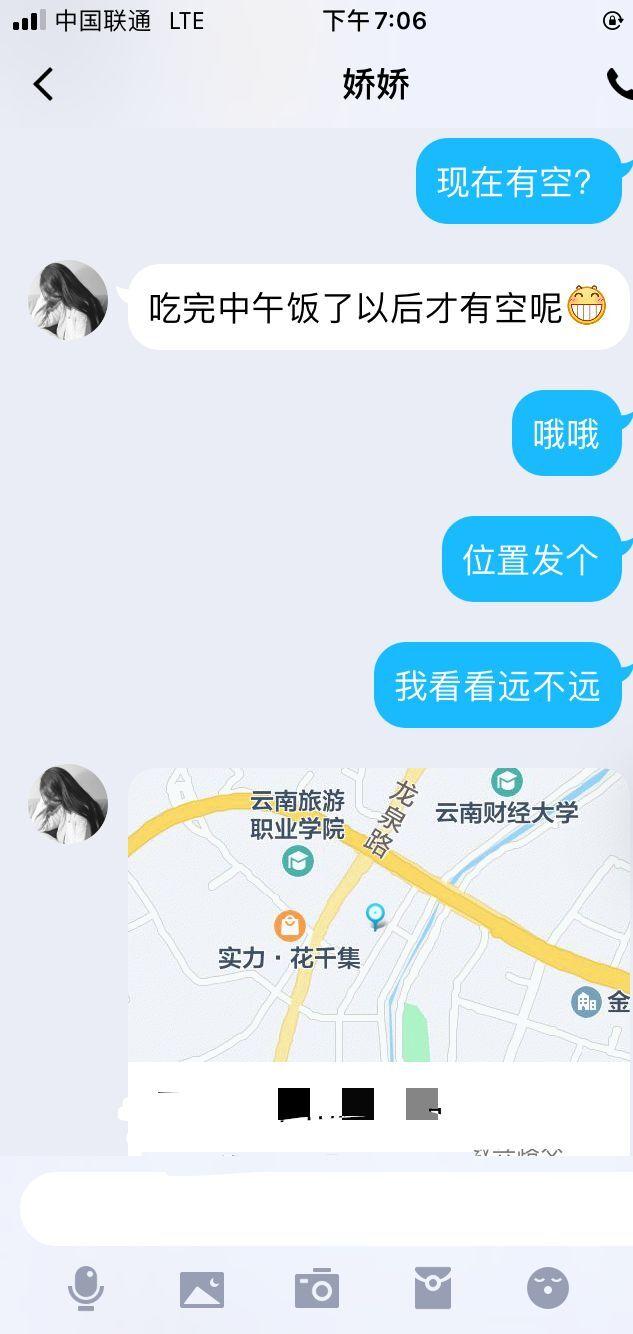Open the camera to take a photo
Image resolution: width=633 pixels, height=1334 pixels.
click(317, 1289)
